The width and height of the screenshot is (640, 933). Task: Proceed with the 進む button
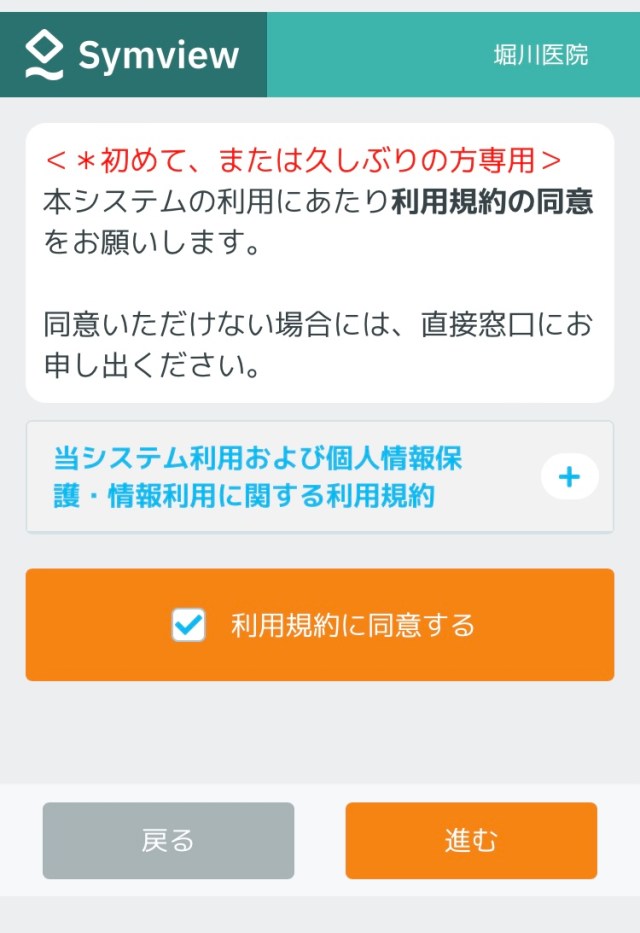[x=471, y=840]
